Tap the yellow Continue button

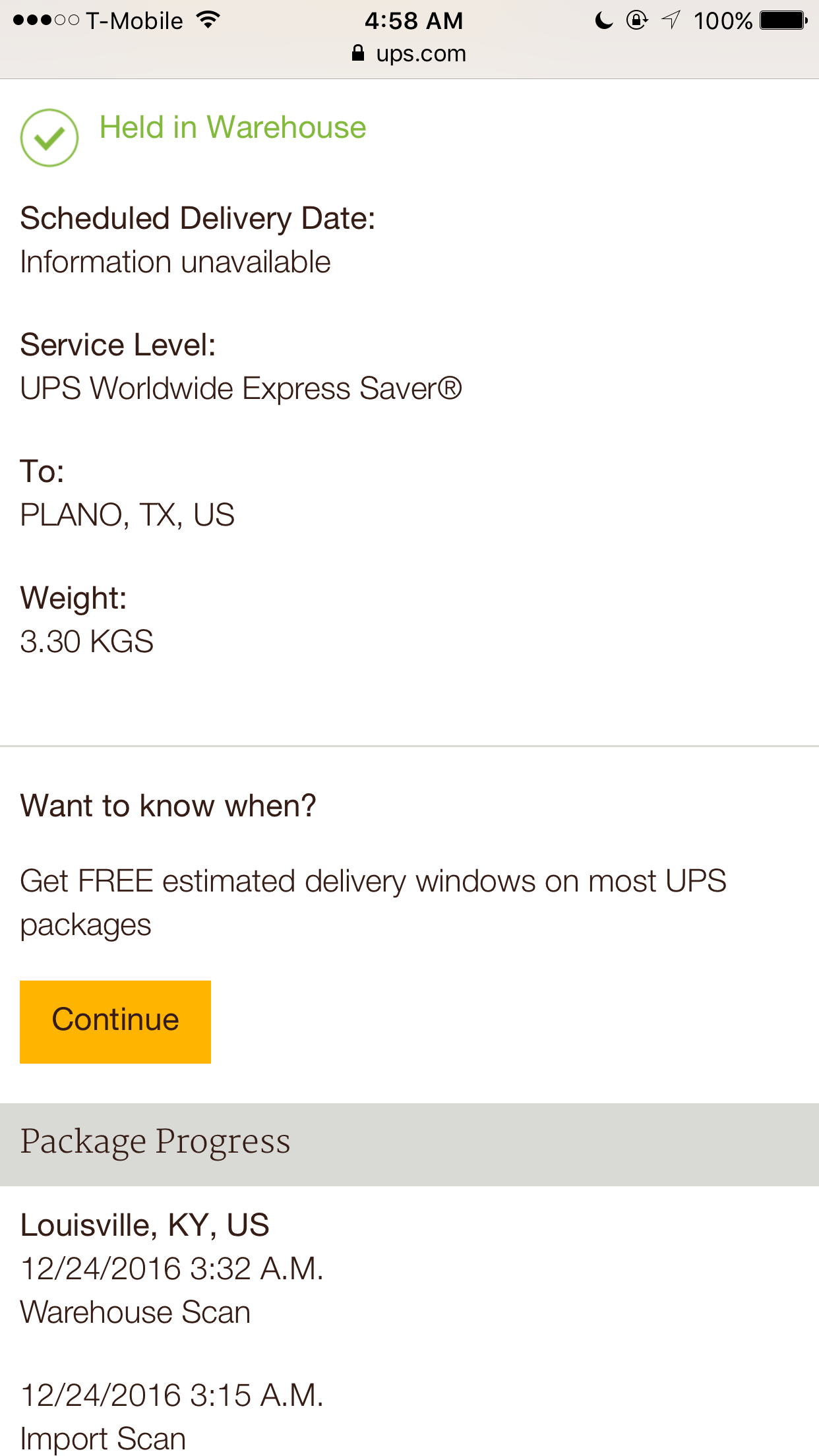click(115, 1021)
